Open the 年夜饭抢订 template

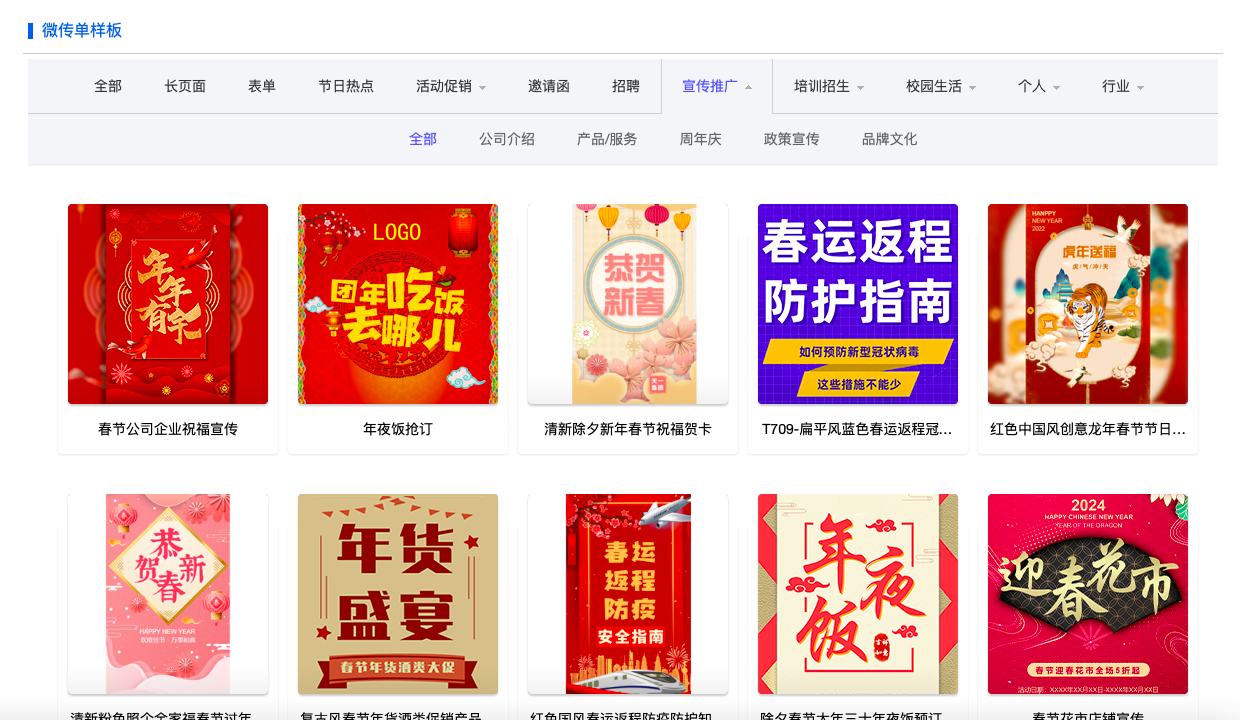click(x=398, y=304)
